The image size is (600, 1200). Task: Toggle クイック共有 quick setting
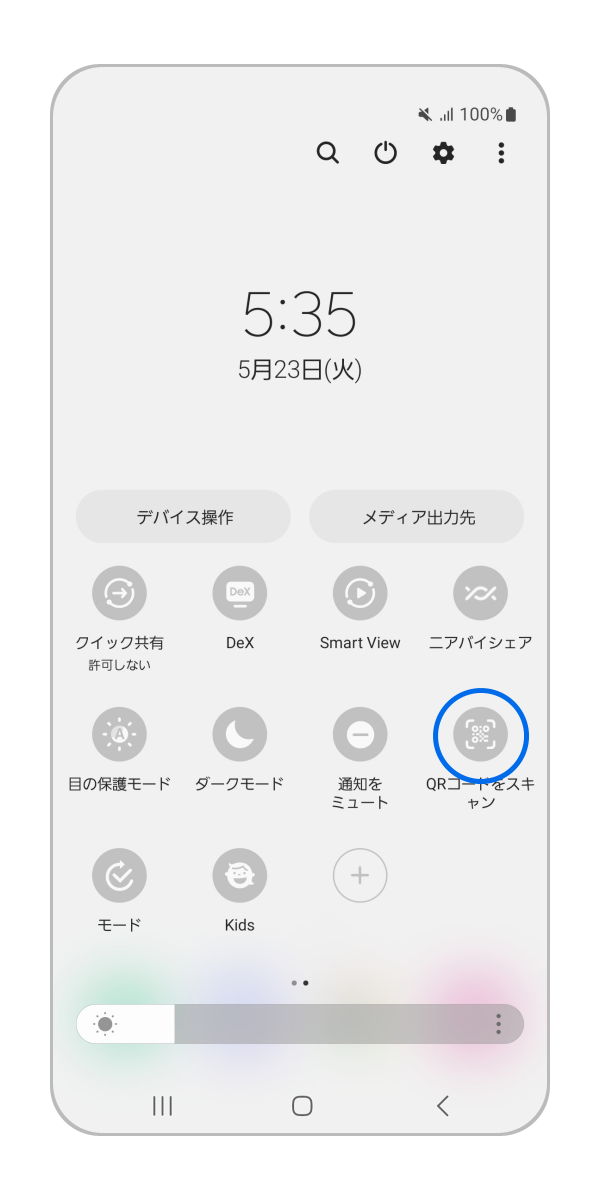point(120,594)
